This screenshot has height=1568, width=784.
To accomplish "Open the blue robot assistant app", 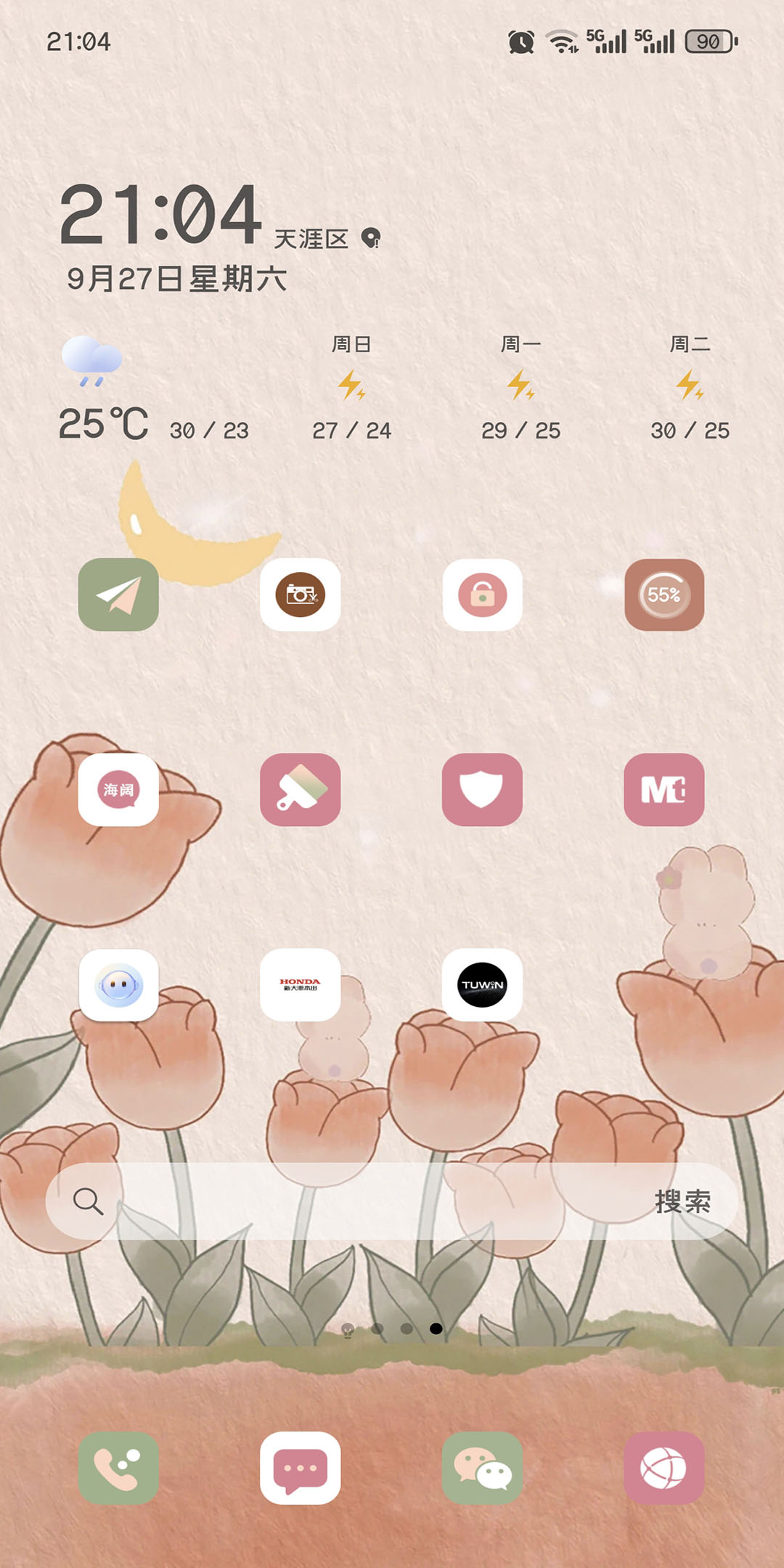I will [118, 985].
